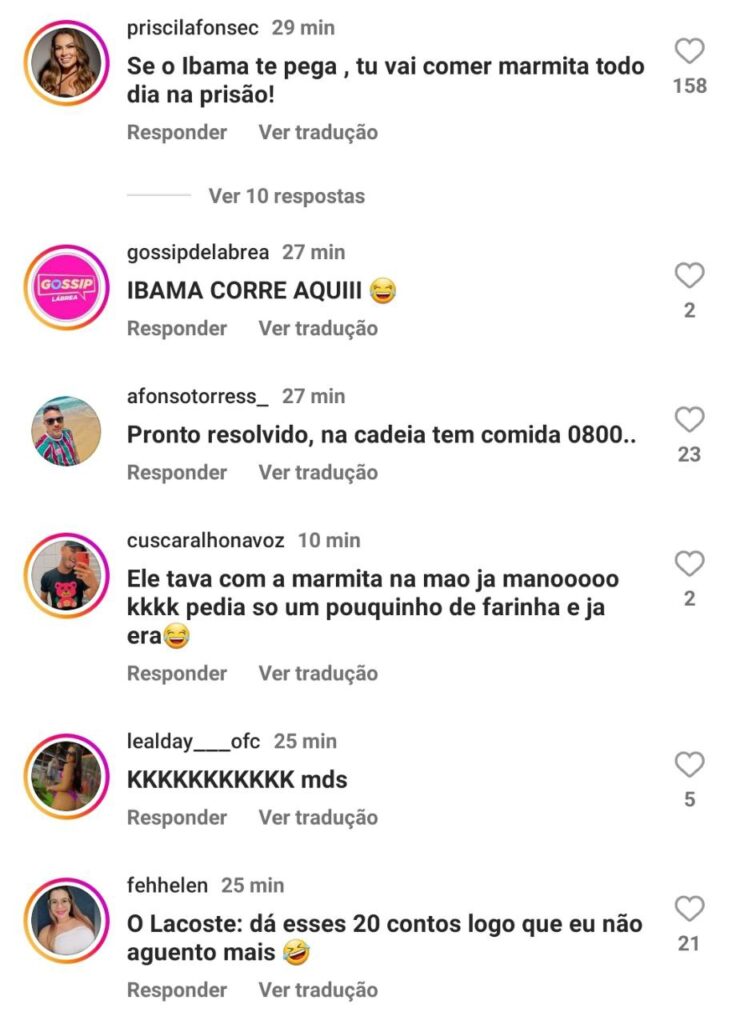Screen dimensions: 748x1024
Task: Translate afonsotorress_'s comment
Action: [x=318, y=472]
